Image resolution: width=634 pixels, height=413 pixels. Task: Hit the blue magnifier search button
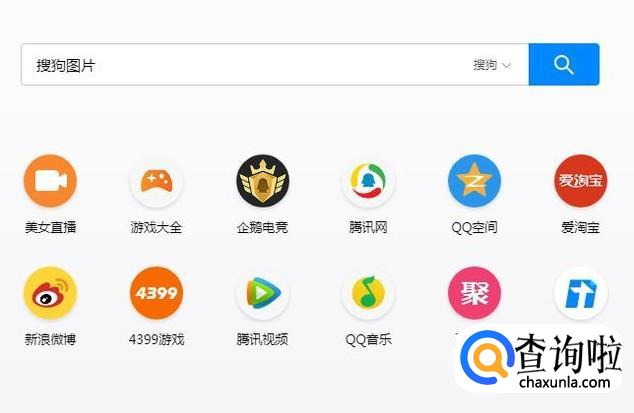(564, 64)
